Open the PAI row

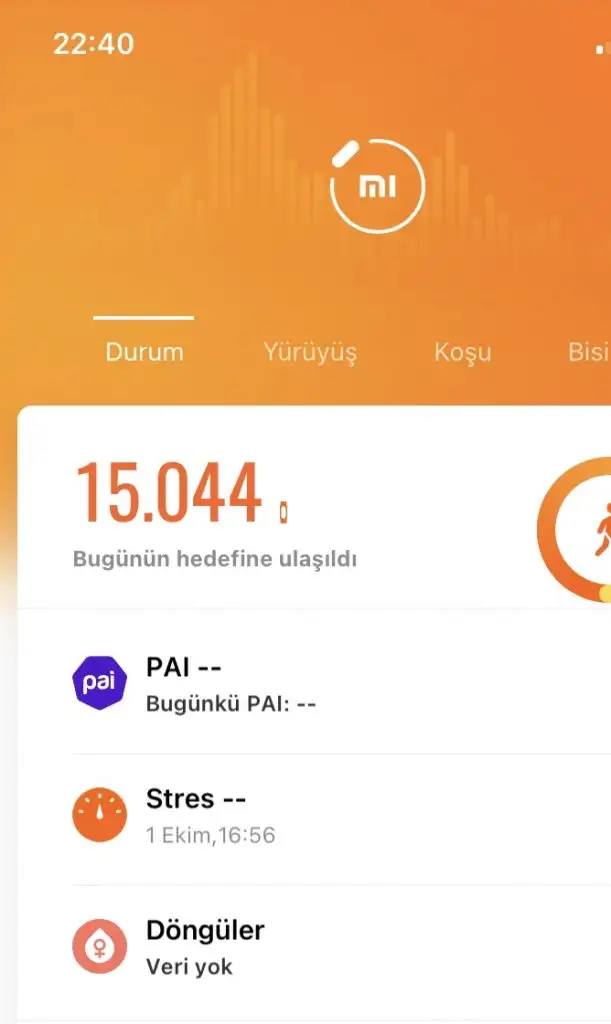tap(300, 683)
